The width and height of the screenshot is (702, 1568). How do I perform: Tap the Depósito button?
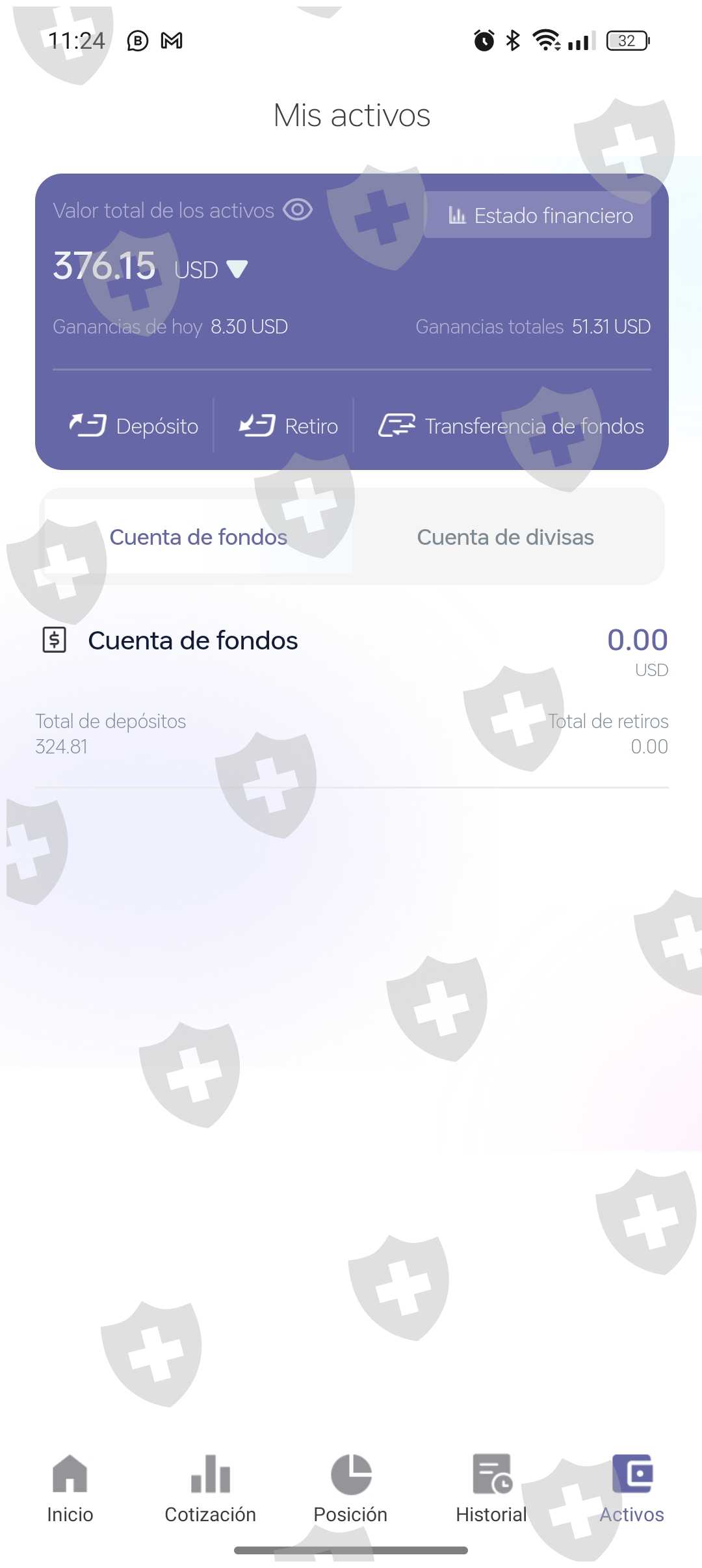(x=134, y=426)
